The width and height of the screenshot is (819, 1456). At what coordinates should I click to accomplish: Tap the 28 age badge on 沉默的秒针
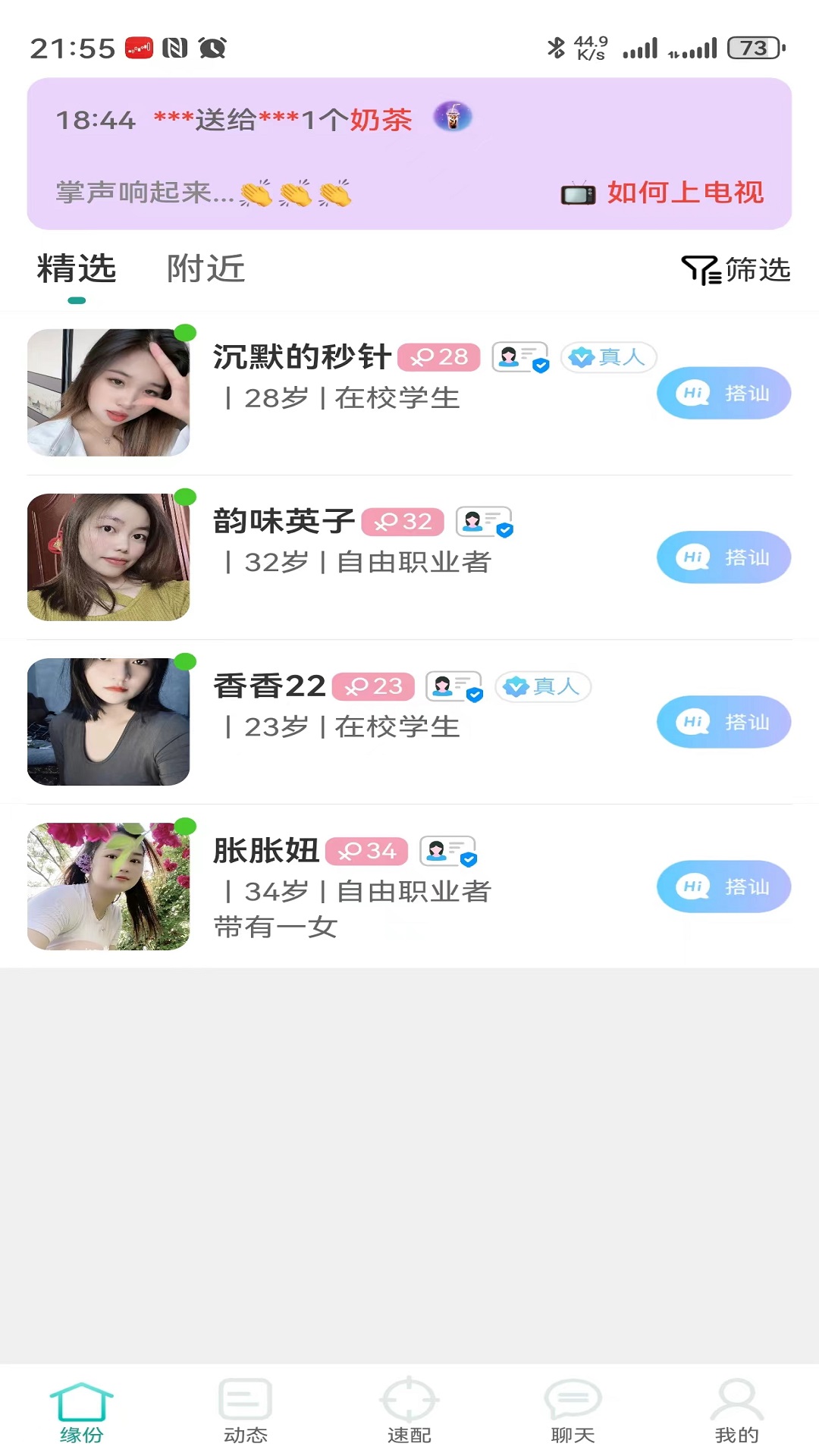click(438, 356)
